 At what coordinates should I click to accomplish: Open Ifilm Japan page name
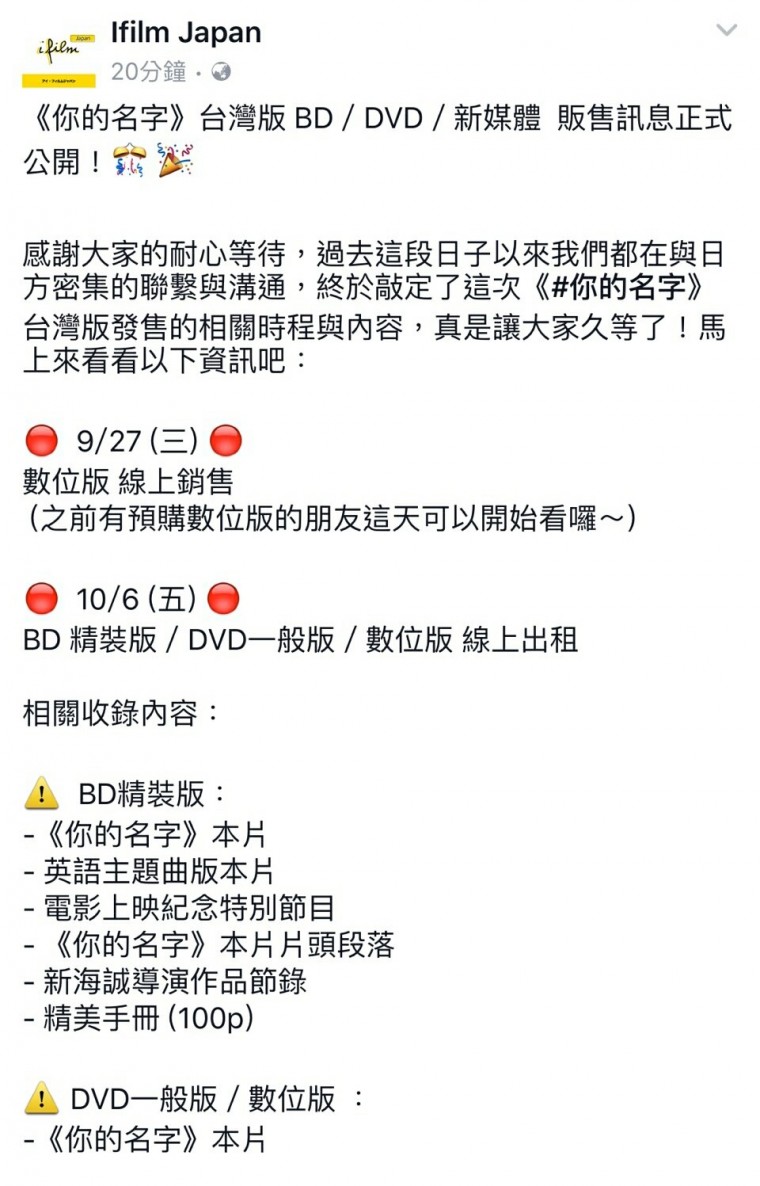186,32
